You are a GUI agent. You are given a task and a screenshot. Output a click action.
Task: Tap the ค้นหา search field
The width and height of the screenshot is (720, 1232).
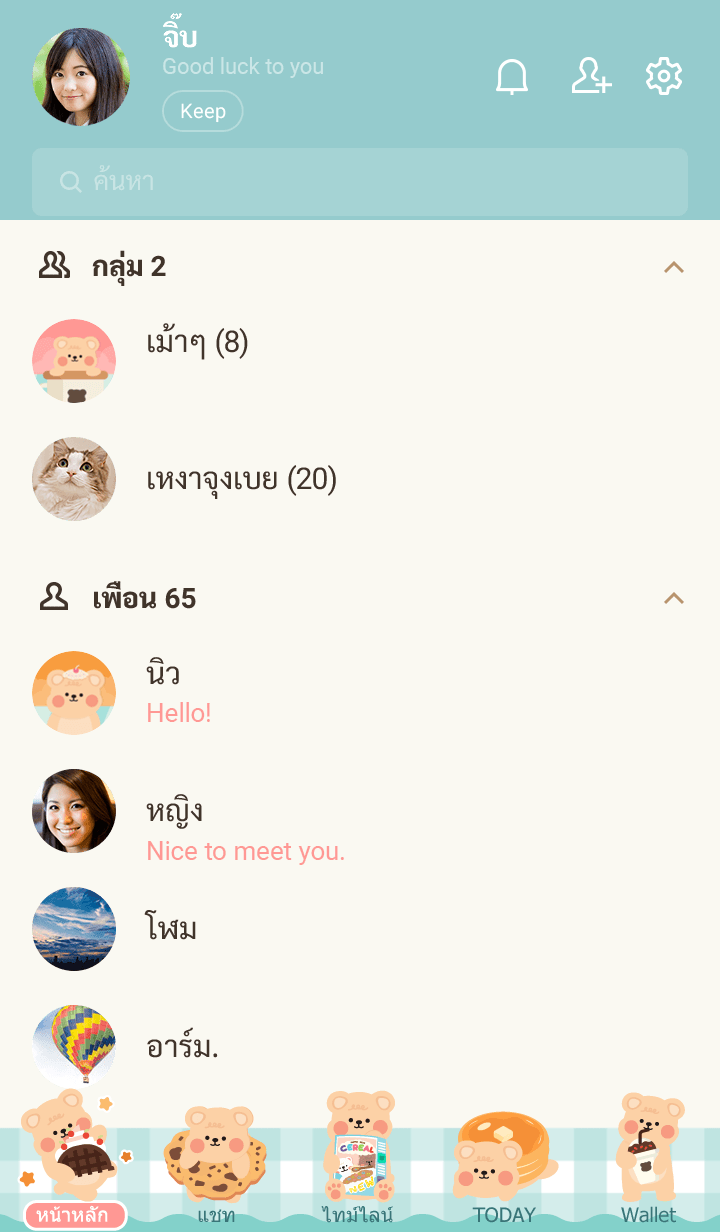360,182
